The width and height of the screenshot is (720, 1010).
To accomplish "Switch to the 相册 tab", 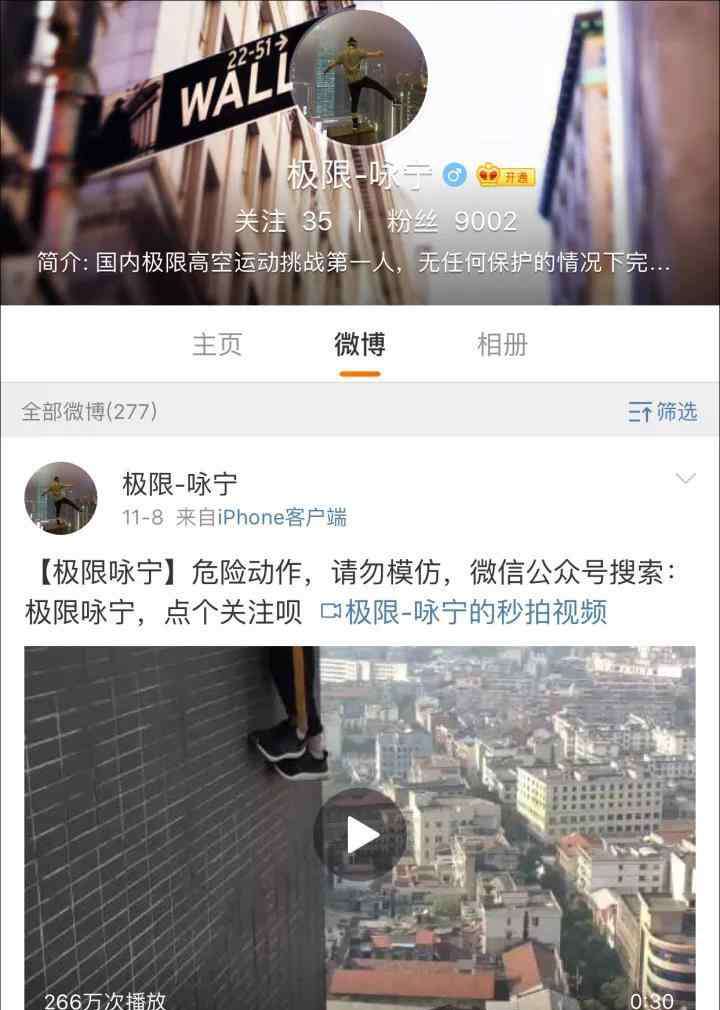I will [x=502, y=345].
